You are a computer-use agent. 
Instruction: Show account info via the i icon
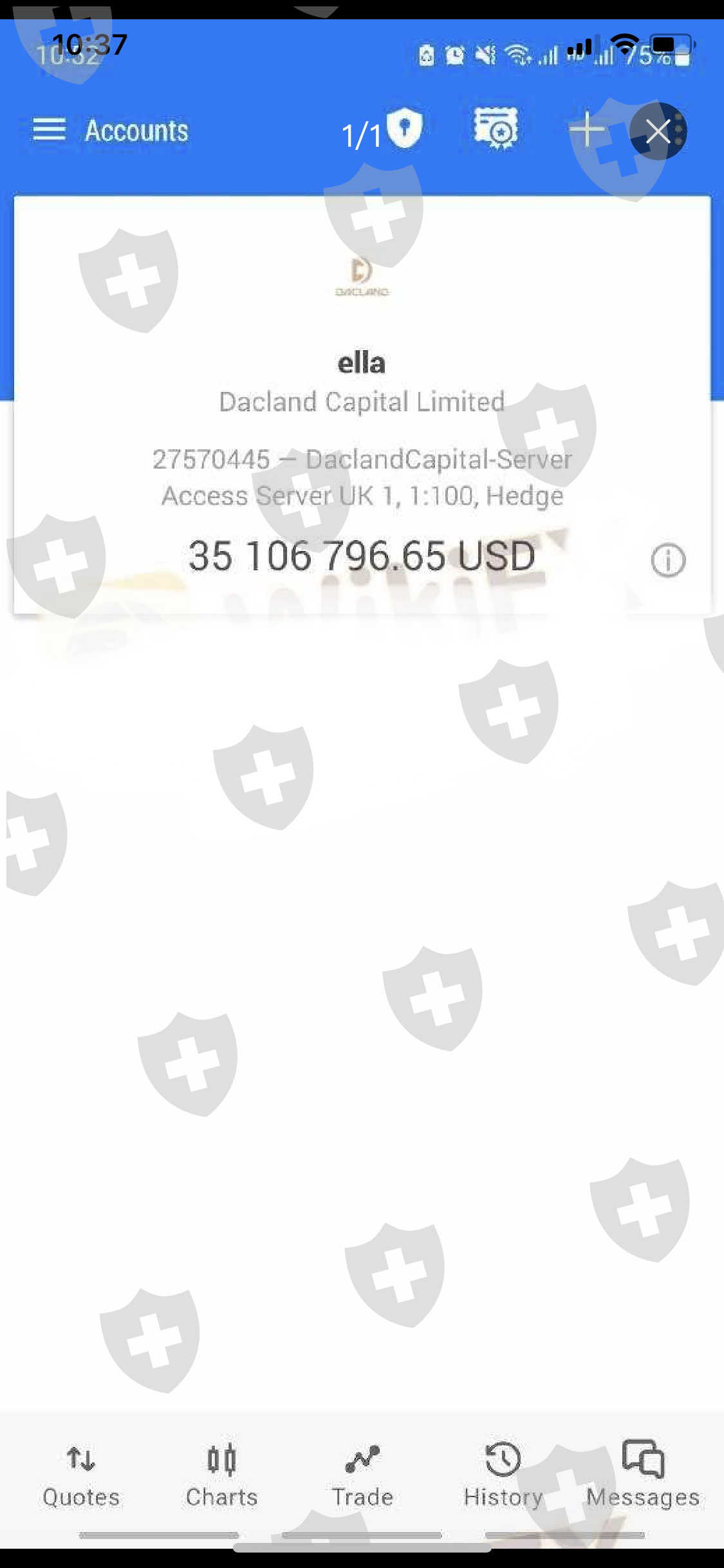[668, 560]
